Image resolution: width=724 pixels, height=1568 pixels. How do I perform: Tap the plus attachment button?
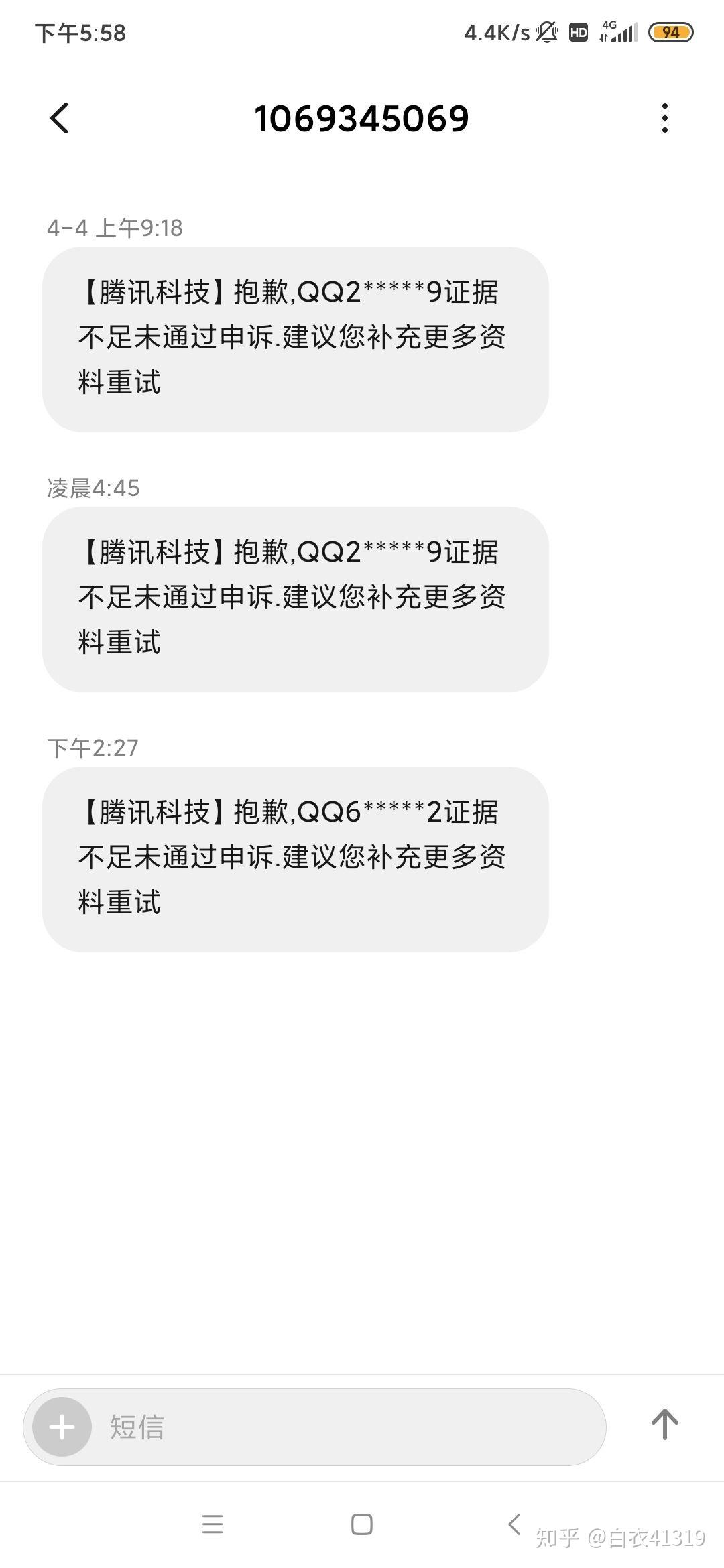[62, 1427]
